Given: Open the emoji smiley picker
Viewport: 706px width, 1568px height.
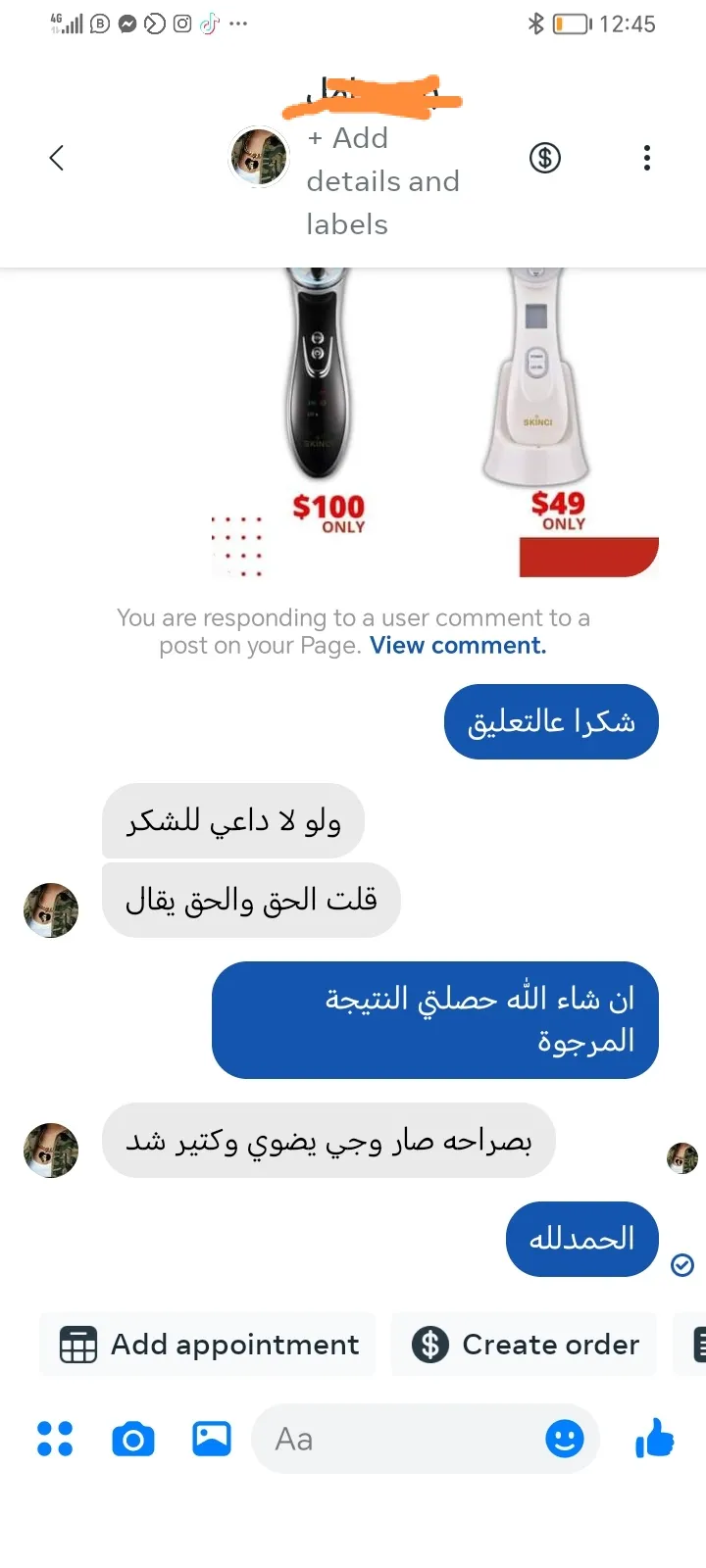Looking at the screenshot, I should 565,1439.
